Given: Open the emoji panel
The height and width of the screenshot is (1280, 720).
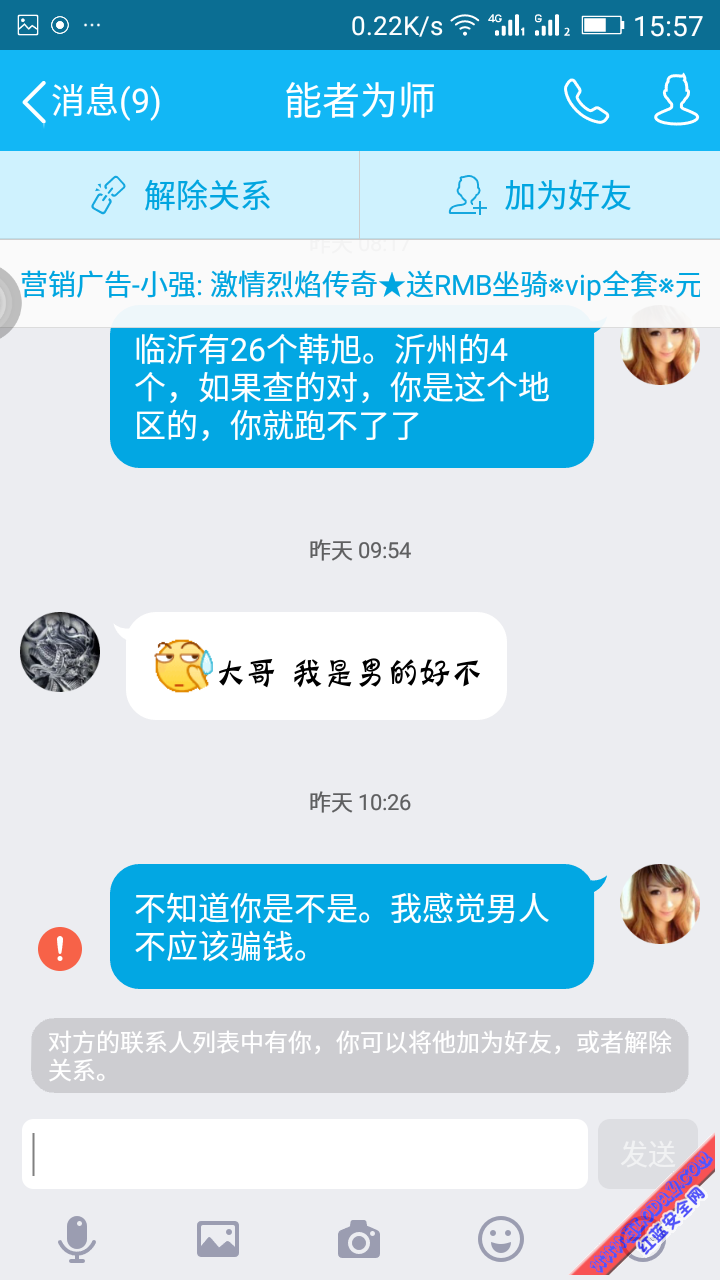Looking at the screenshot, I should [x=501, y=1240].
